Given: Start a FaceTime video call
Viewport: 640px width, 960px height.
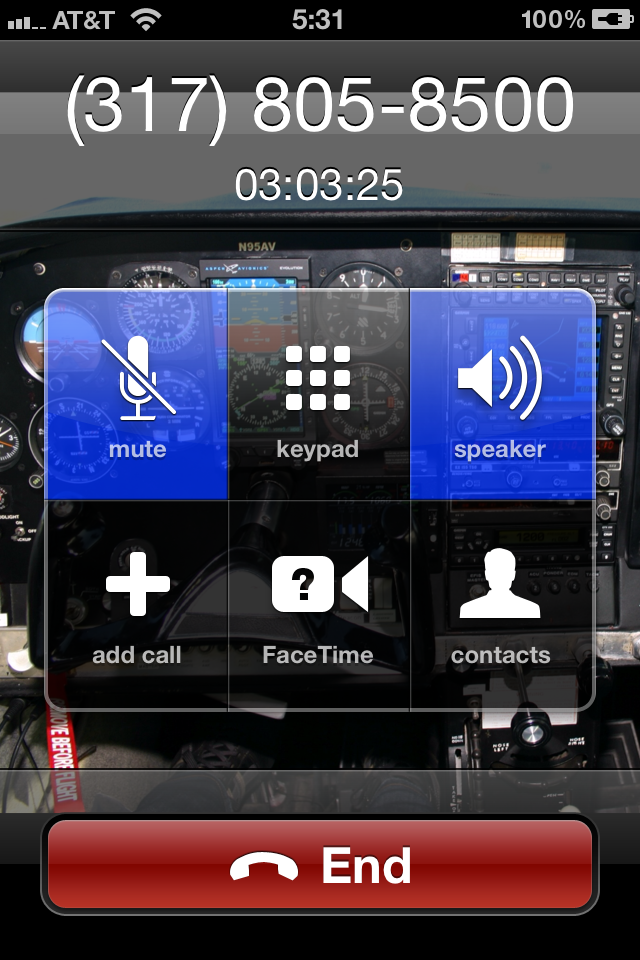Looking at the screenshot, I should coord(318,603).
